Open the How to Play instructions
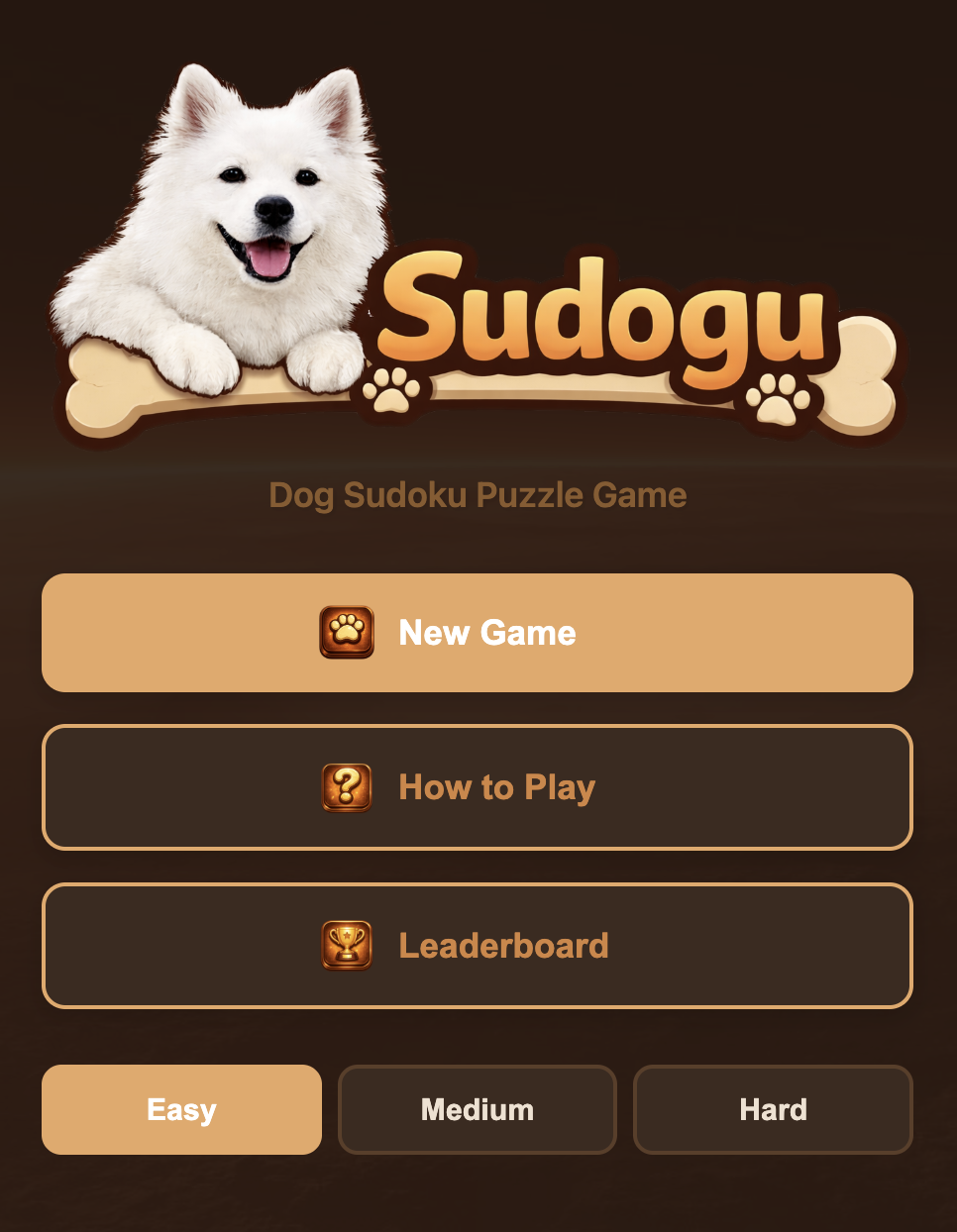Image resolution: width=957 pixels, height=1232 pixels. pyautogui.click(x=477, y=786)
